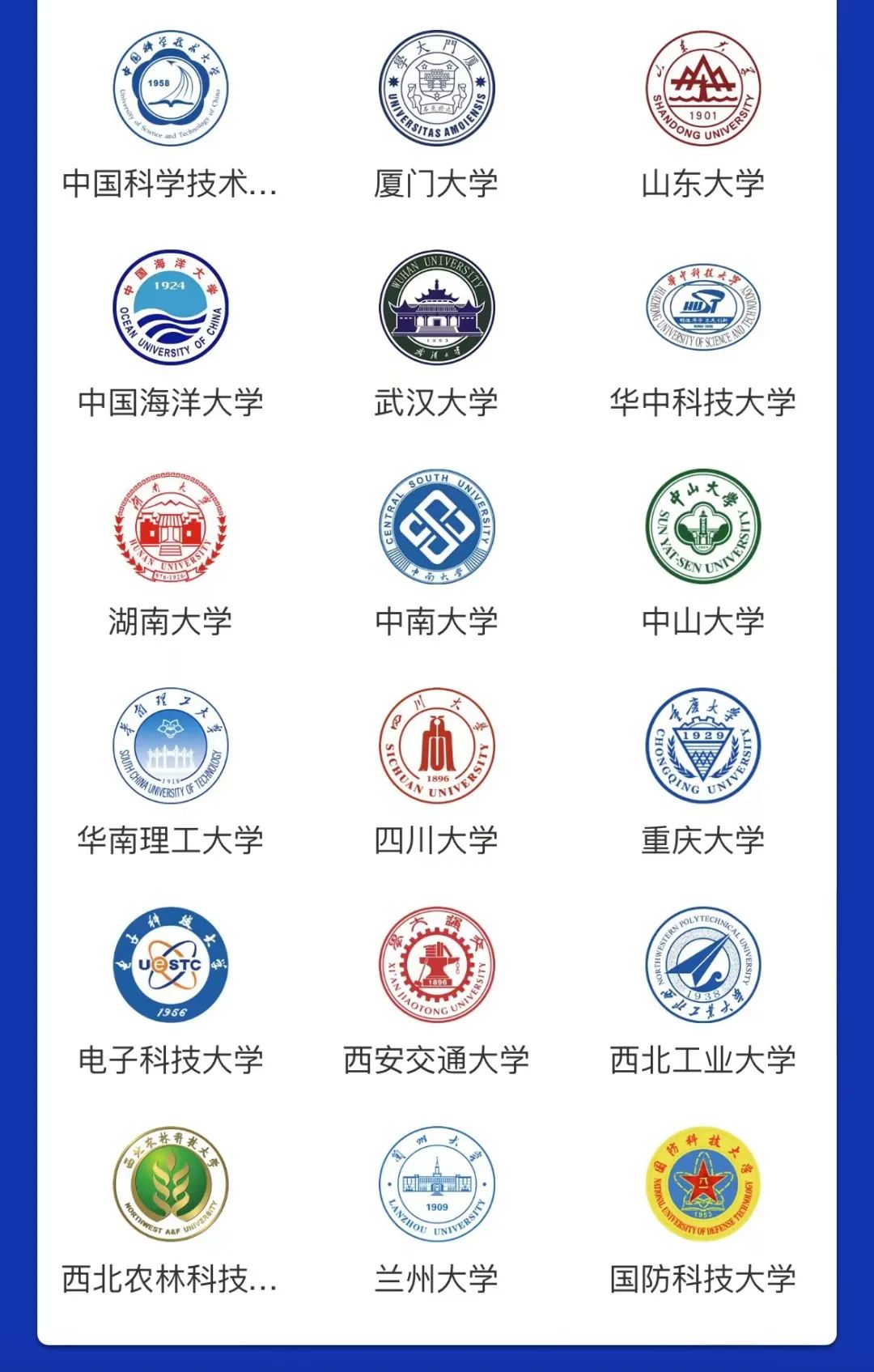Choose the 四川大学 item
This screenshot has height=1372, width=874.
436,746
